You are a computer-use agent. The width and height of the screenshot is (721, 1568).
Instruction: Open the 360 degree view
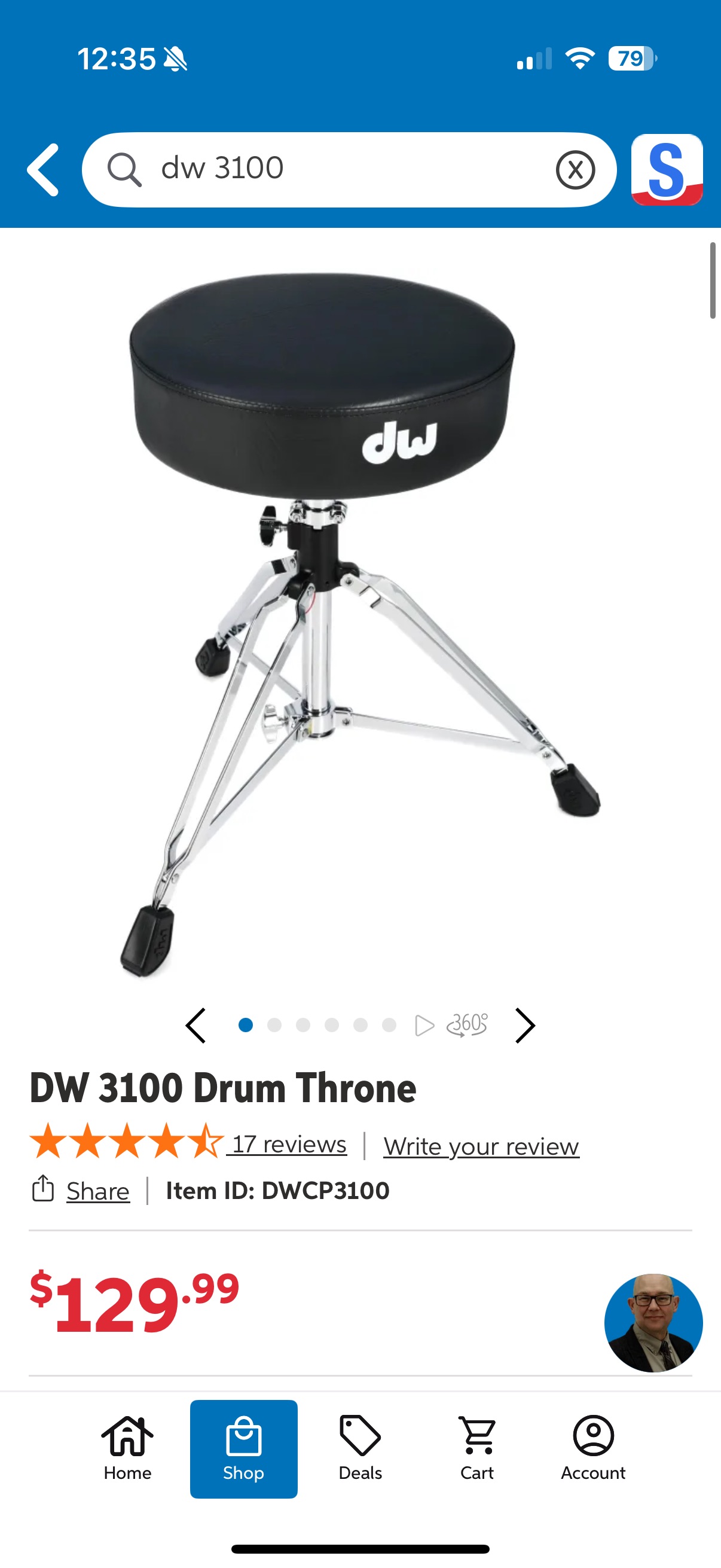(468, 1025)
